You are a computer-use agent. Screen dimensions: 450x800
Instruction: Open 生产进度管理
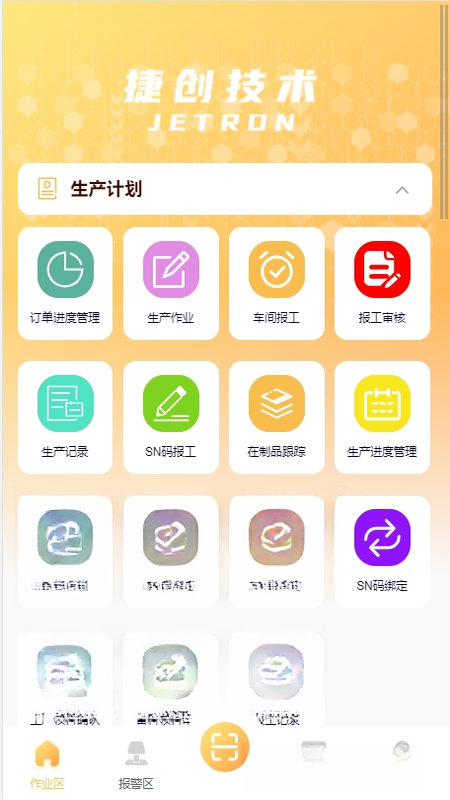pos(382,417)
